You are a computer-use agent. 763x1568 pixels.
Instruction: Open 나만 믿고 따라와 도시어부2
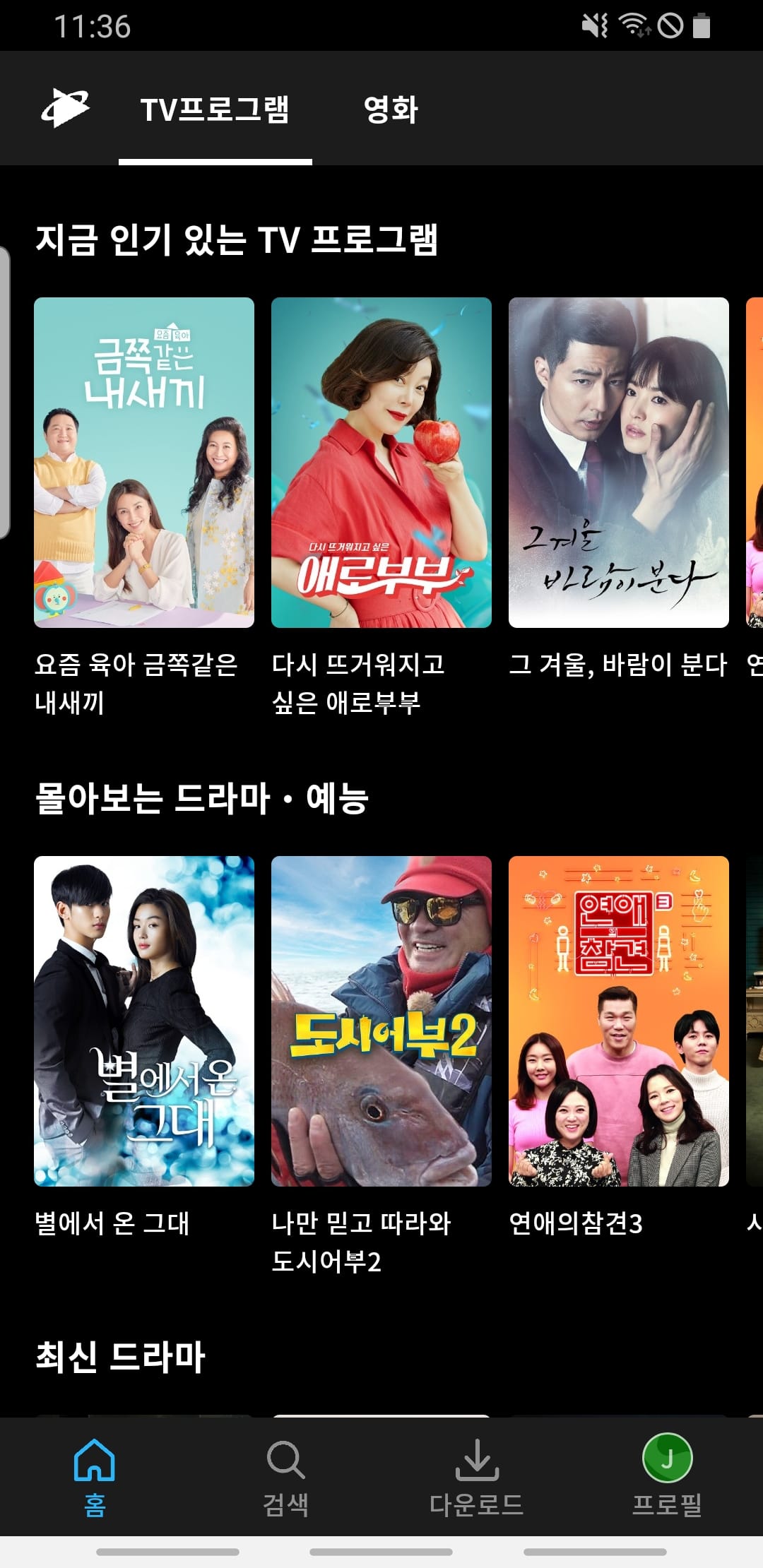click(x=381, y=1021)
